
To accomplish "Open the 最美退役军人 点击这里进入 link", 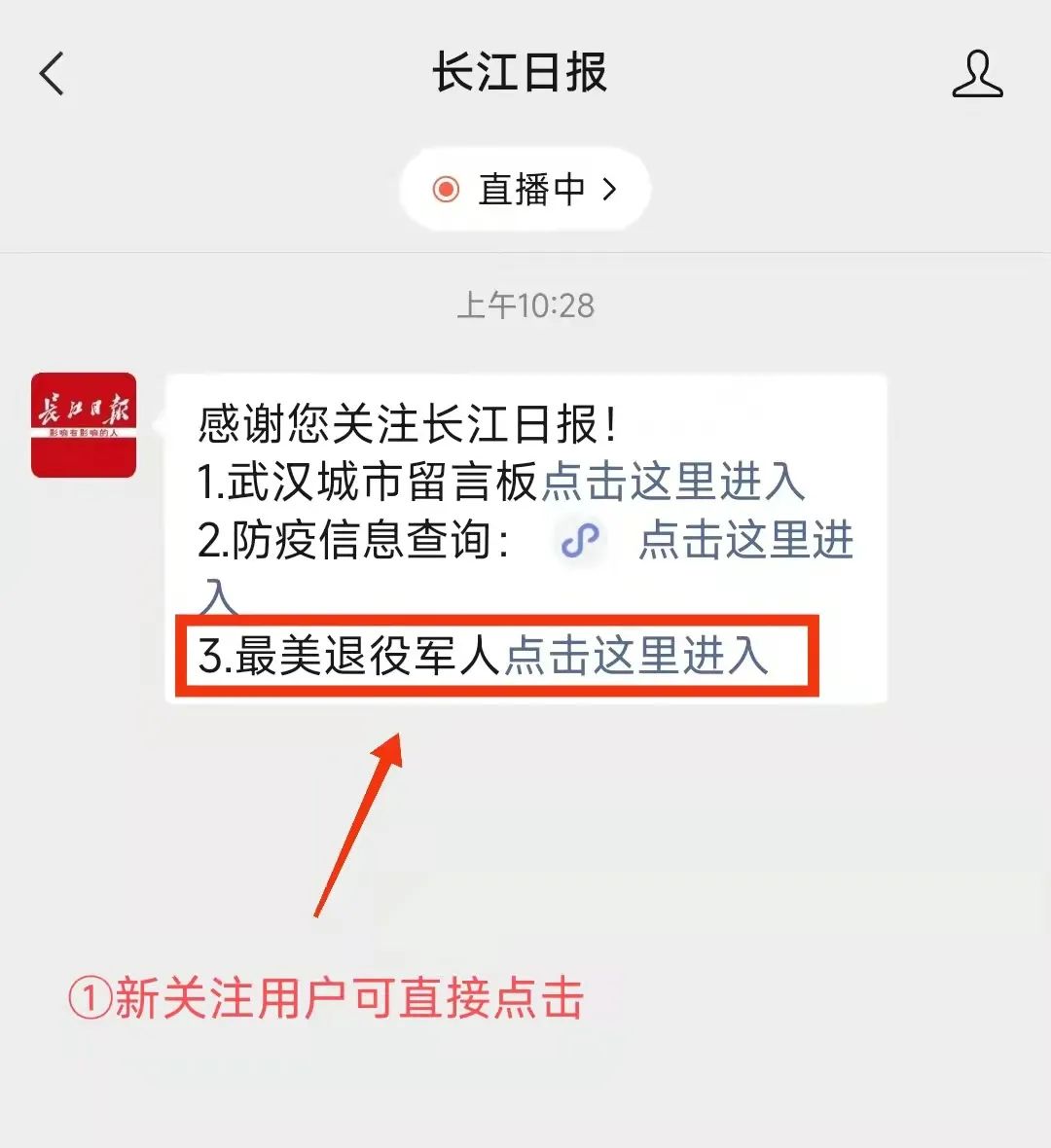I will pos(636,656).
